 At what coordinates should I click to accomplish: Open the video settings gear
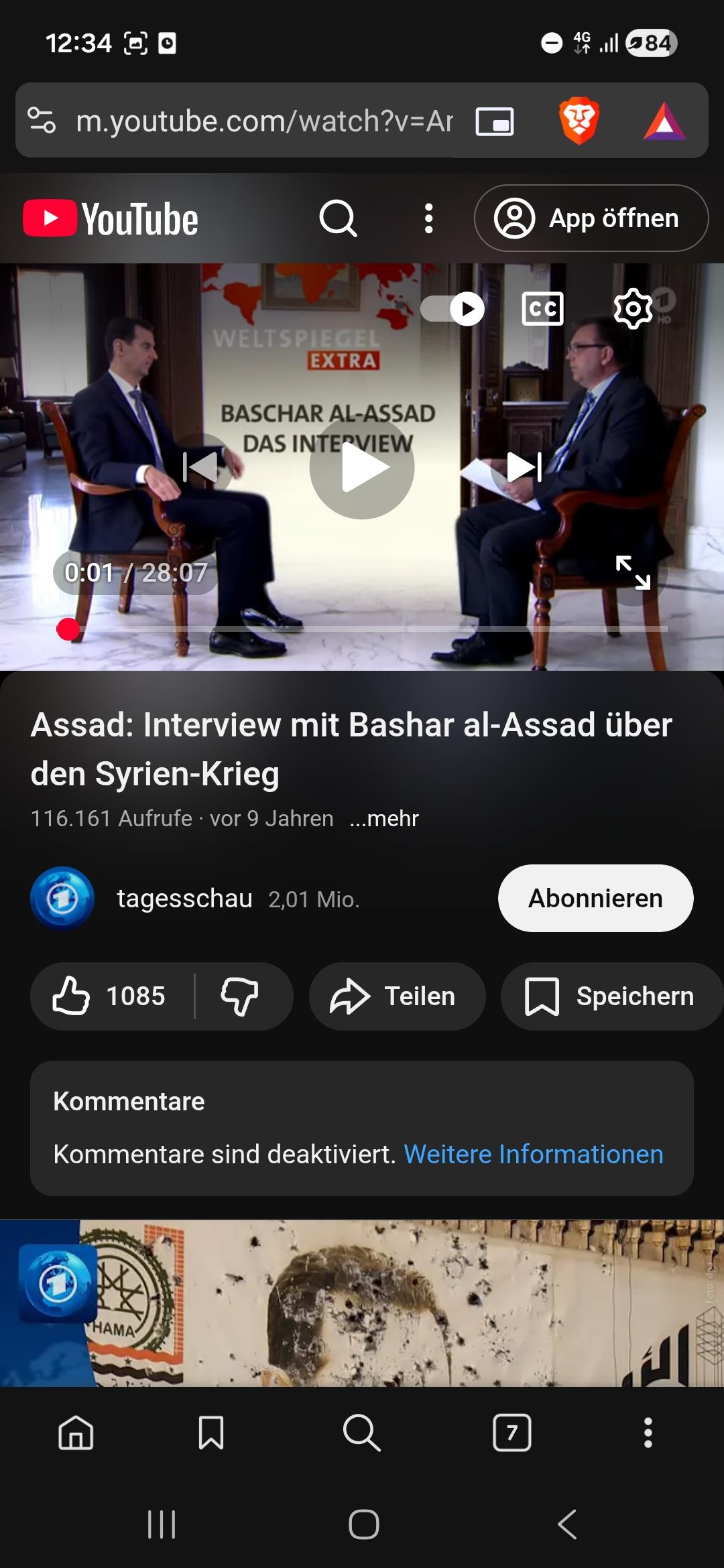(633, 309)
